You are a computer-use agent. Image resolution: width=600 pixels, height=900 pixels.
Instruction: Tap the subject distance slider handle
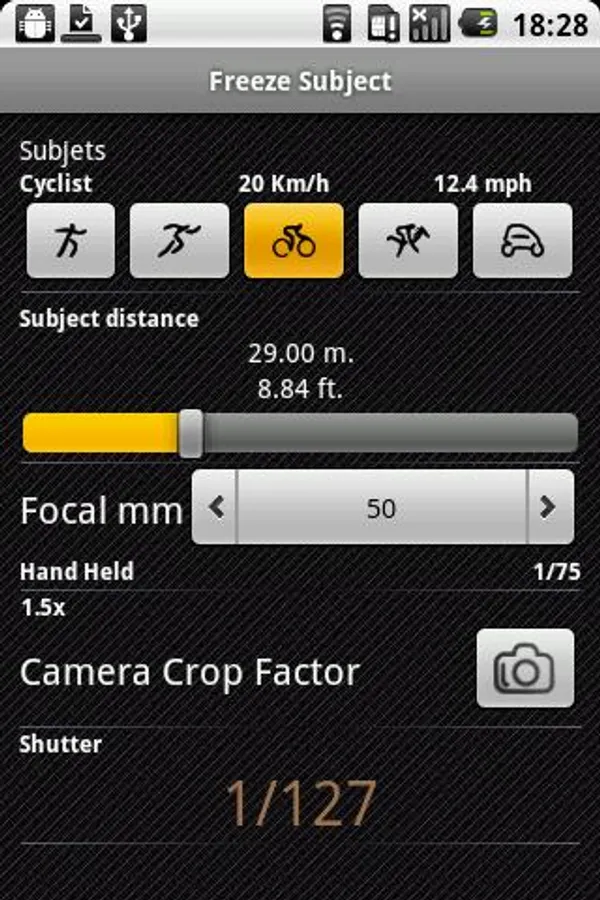tap(191, 433)
